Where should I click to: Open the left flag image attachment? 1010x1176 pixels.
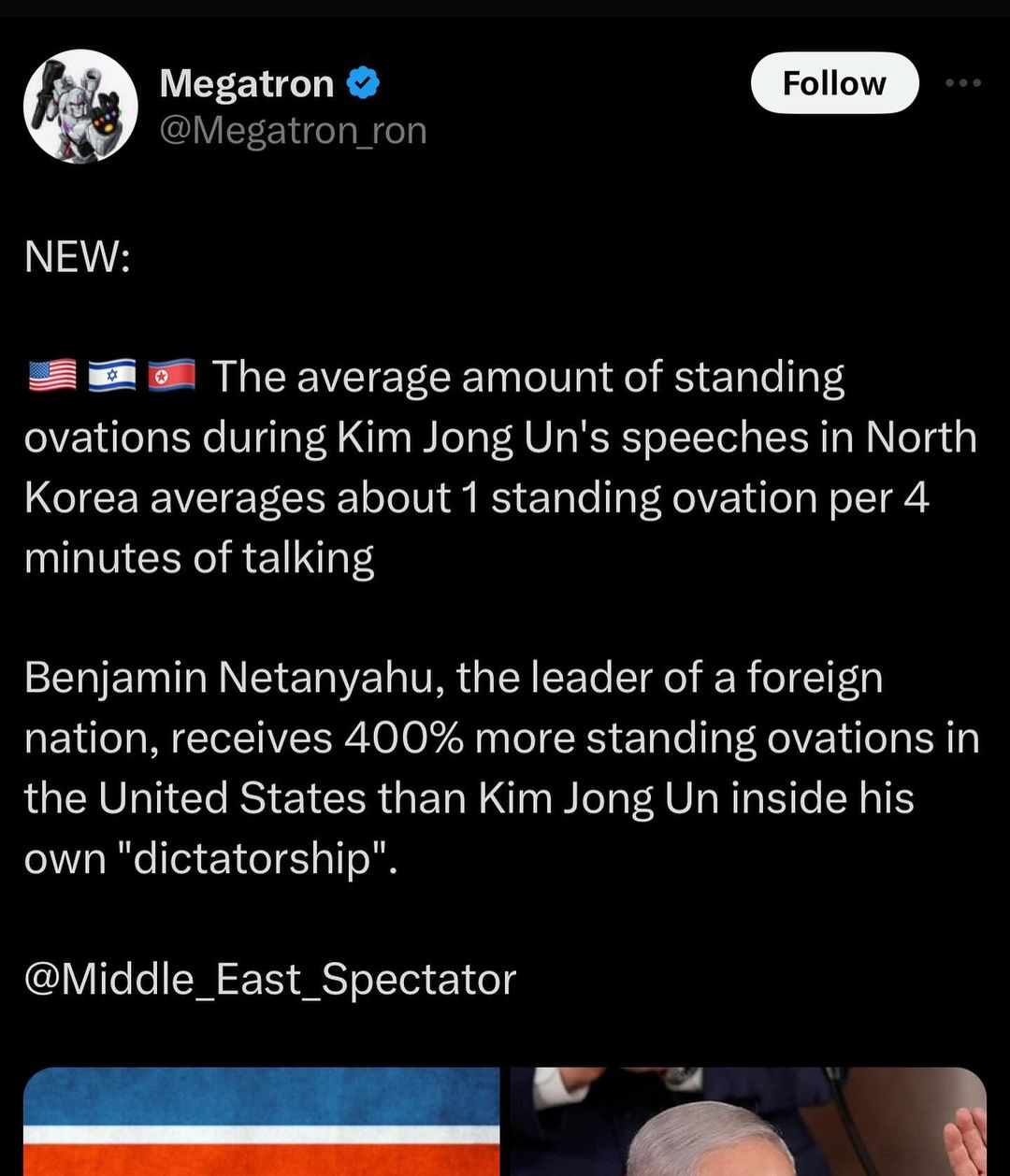(x=261, y=1121)
